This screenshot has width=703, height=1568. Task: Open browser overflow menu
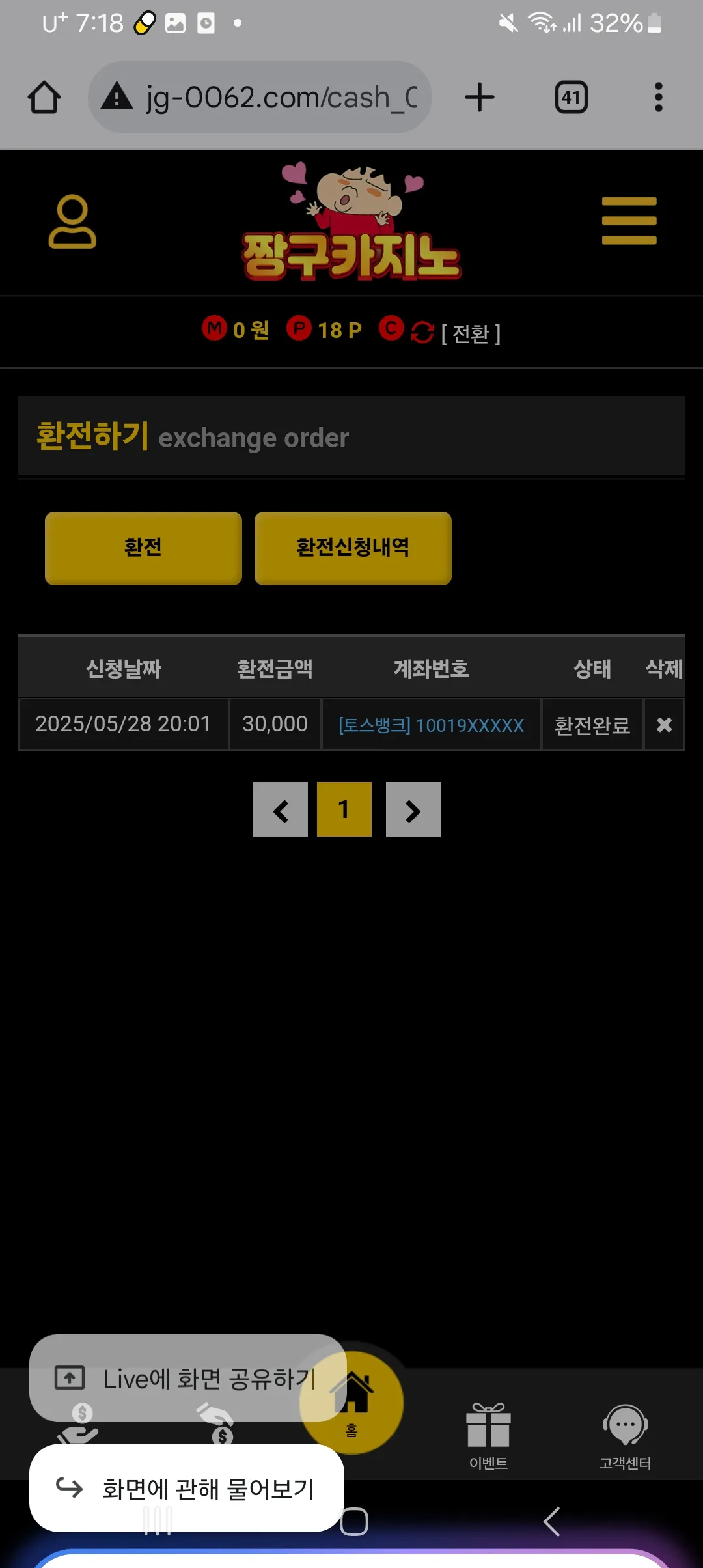tap(659, 97)
